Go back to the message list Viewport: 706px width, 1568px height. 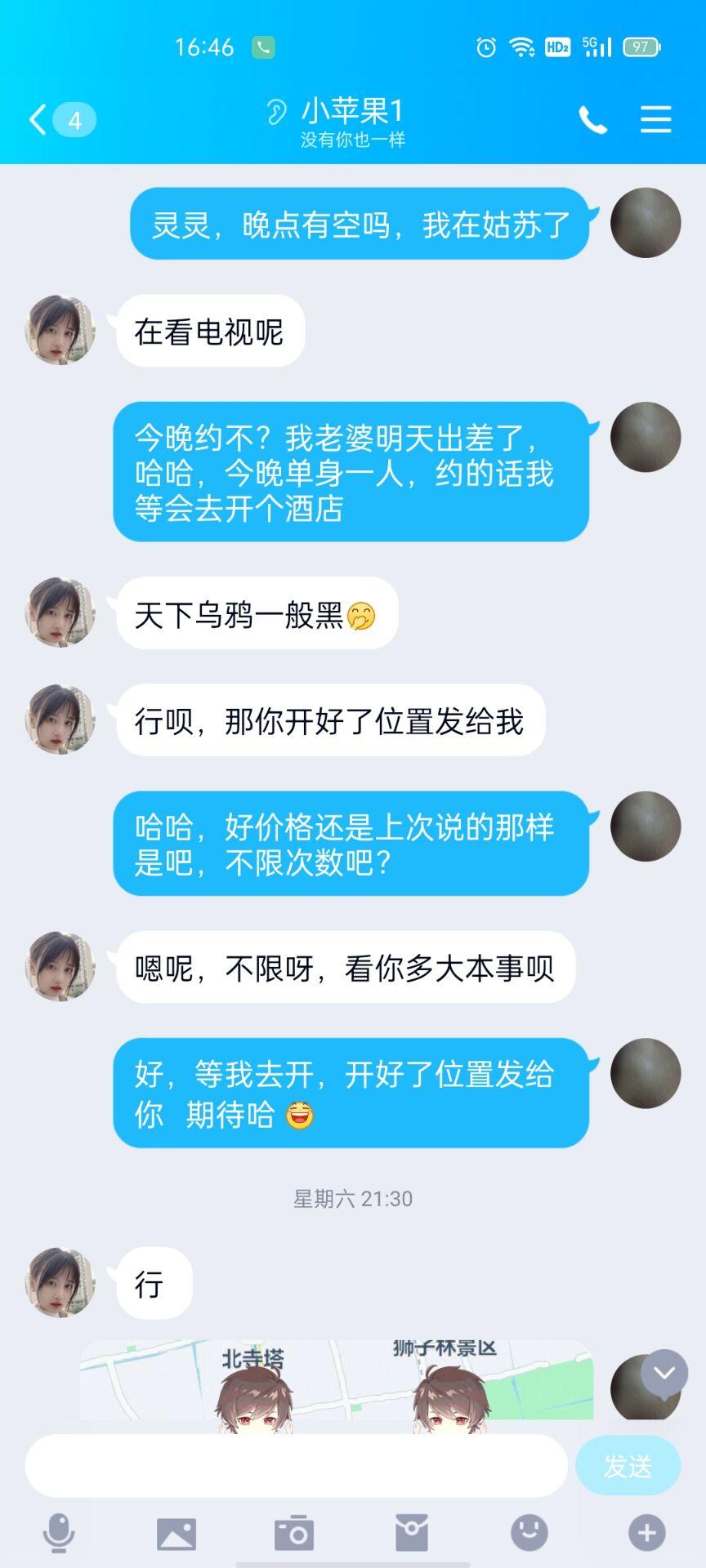(x=38, y=120)
